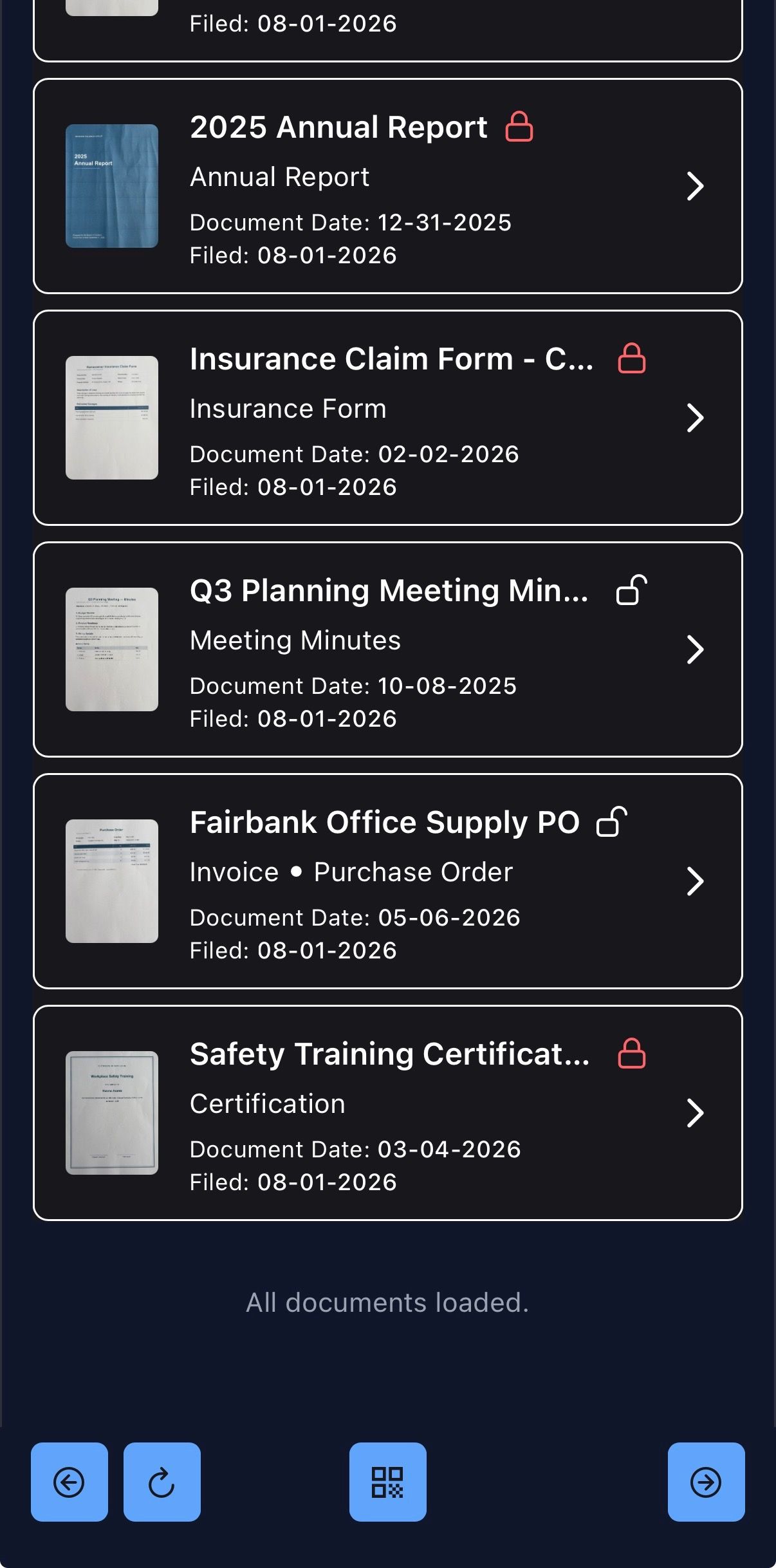776x1568 pixels.
Task: Reload the document list
Action: coord(162,1482)
